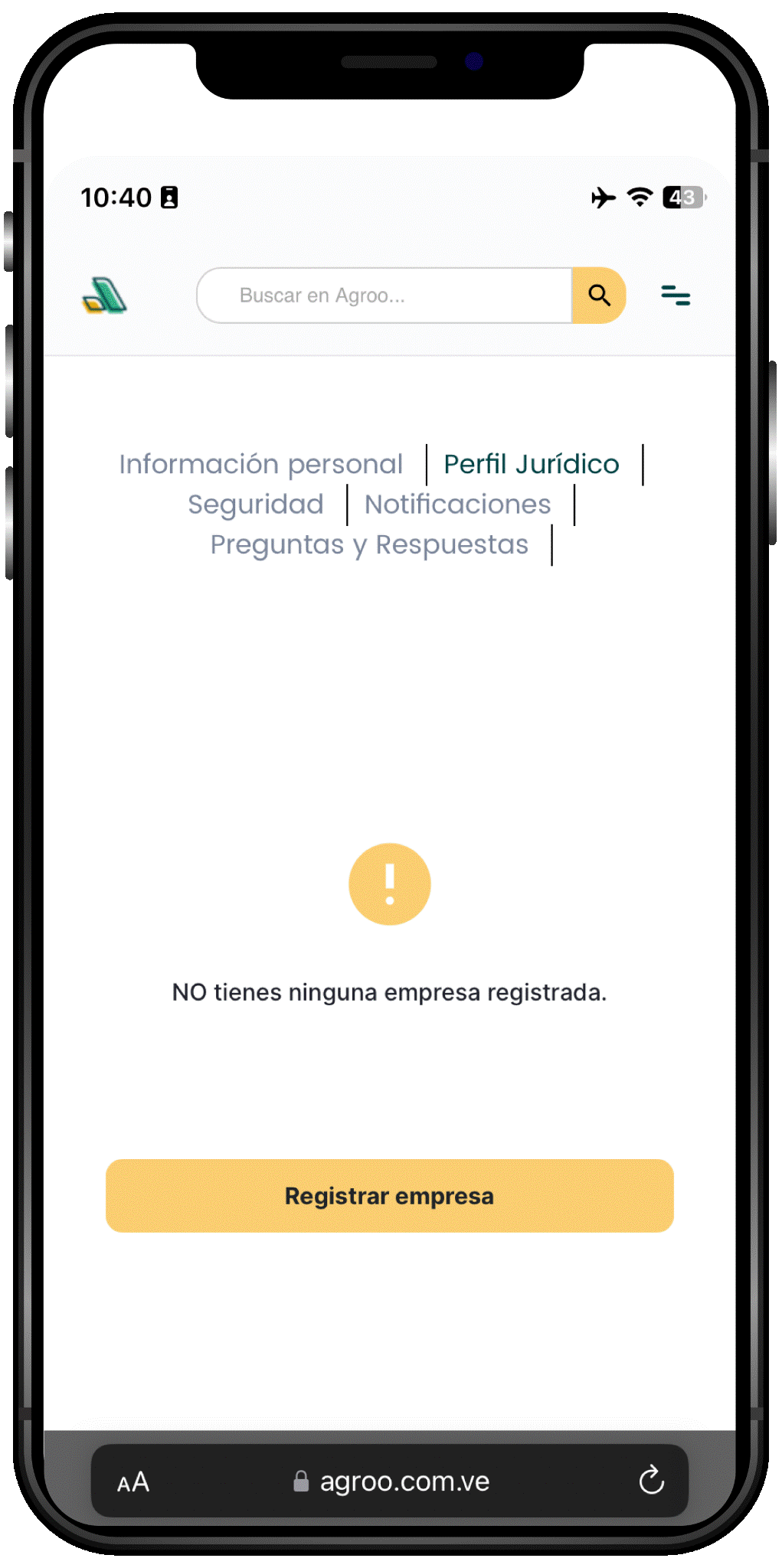
Task: Select the Perfil Jurídico tab
Action: [532, 464]
